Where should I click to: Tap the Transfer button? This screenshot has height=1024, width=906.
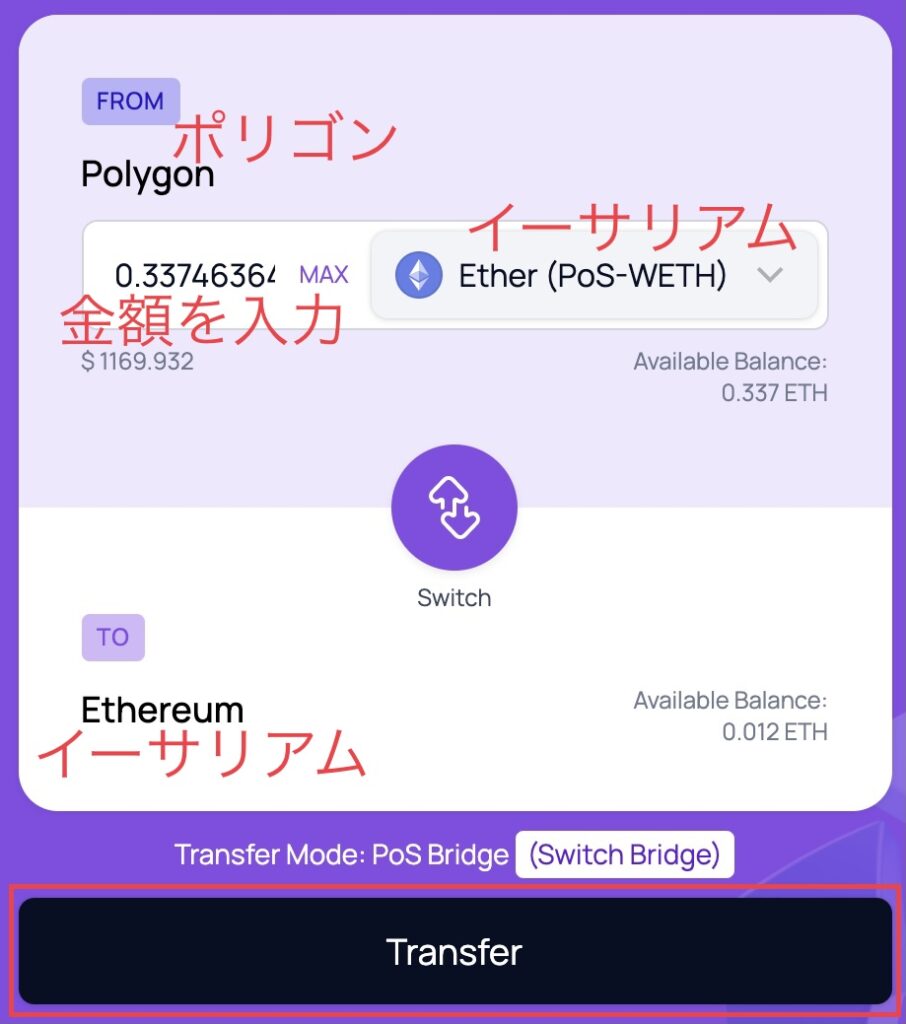[x=454, y=951]
